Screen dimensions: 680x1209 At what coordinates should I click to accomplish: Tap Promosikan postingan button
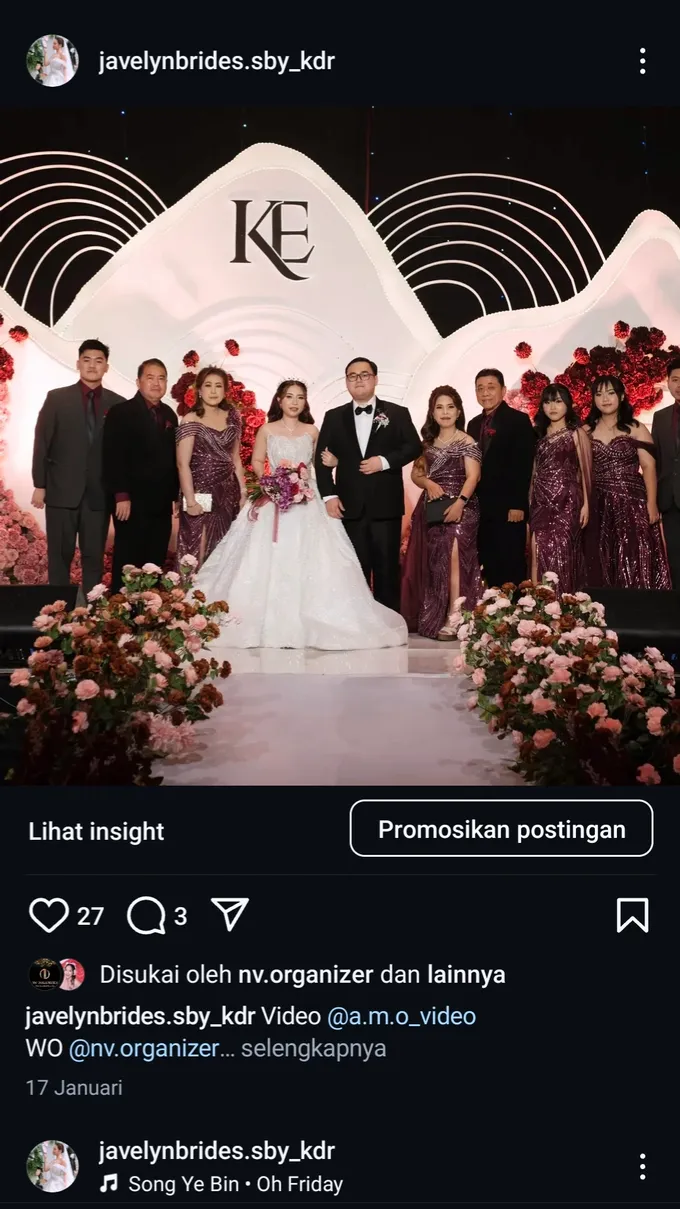[501, 829]
